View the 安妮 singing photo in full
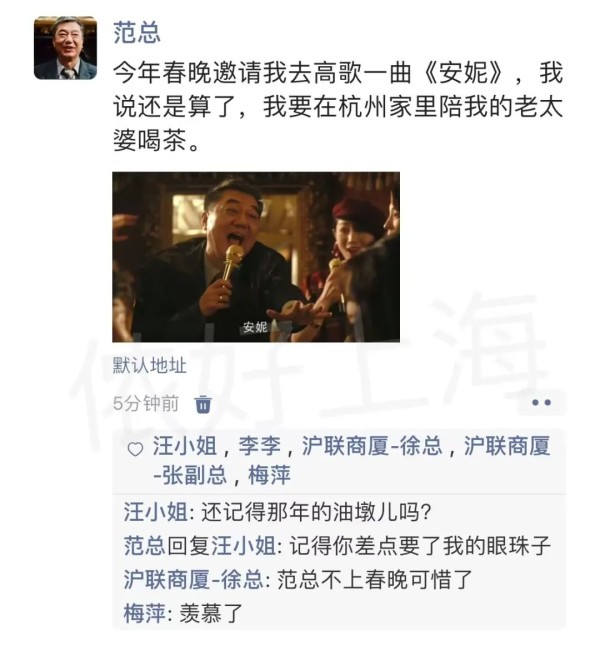 (x=255, y=257)
